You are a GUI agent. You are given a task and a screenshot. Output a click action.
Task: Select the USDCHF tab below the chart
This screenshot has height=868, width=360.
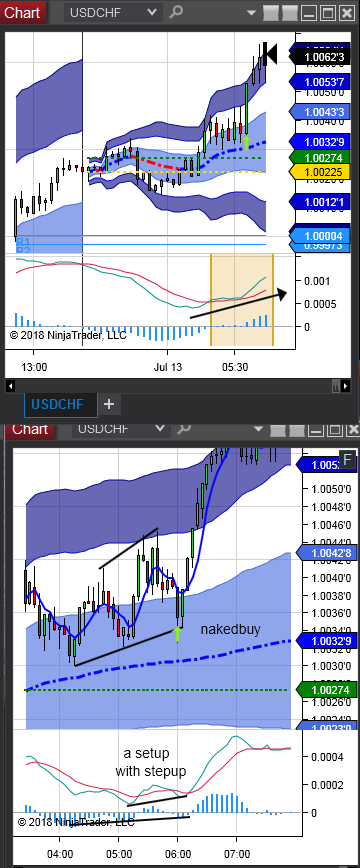click(x=60, y=405)
